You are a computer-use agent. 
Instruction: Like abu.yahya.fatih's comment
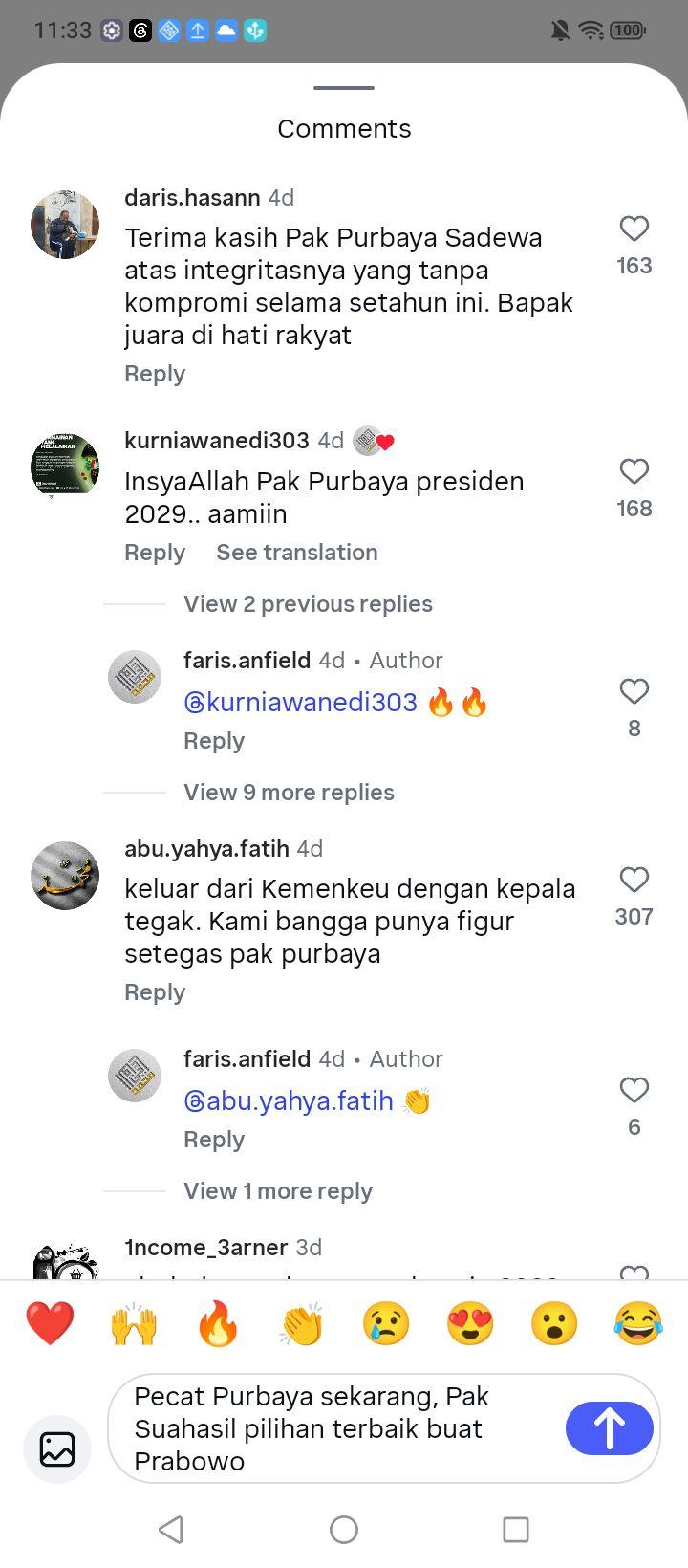coord(634,880)
